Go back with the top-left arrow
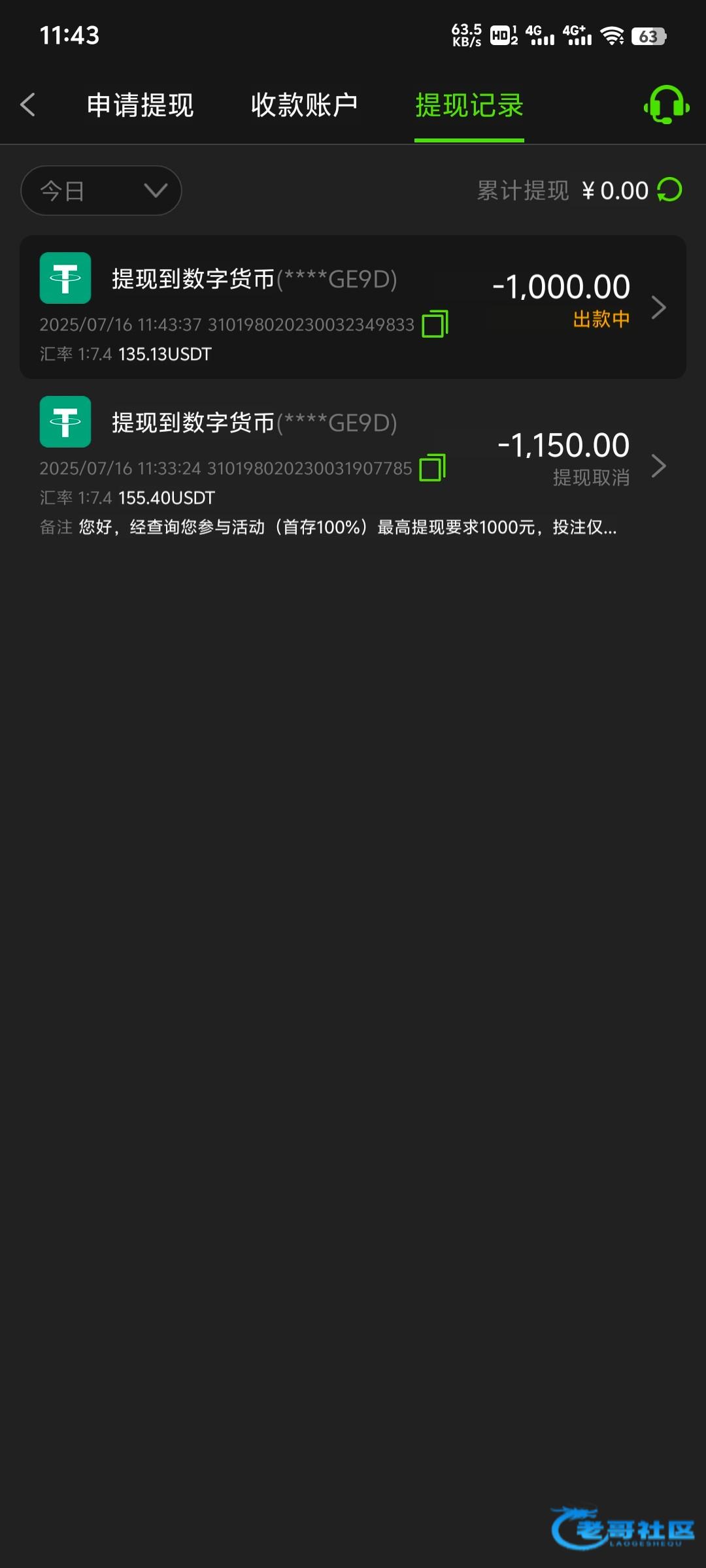The height and width of the screenshot is (1568, 706). 27,105
